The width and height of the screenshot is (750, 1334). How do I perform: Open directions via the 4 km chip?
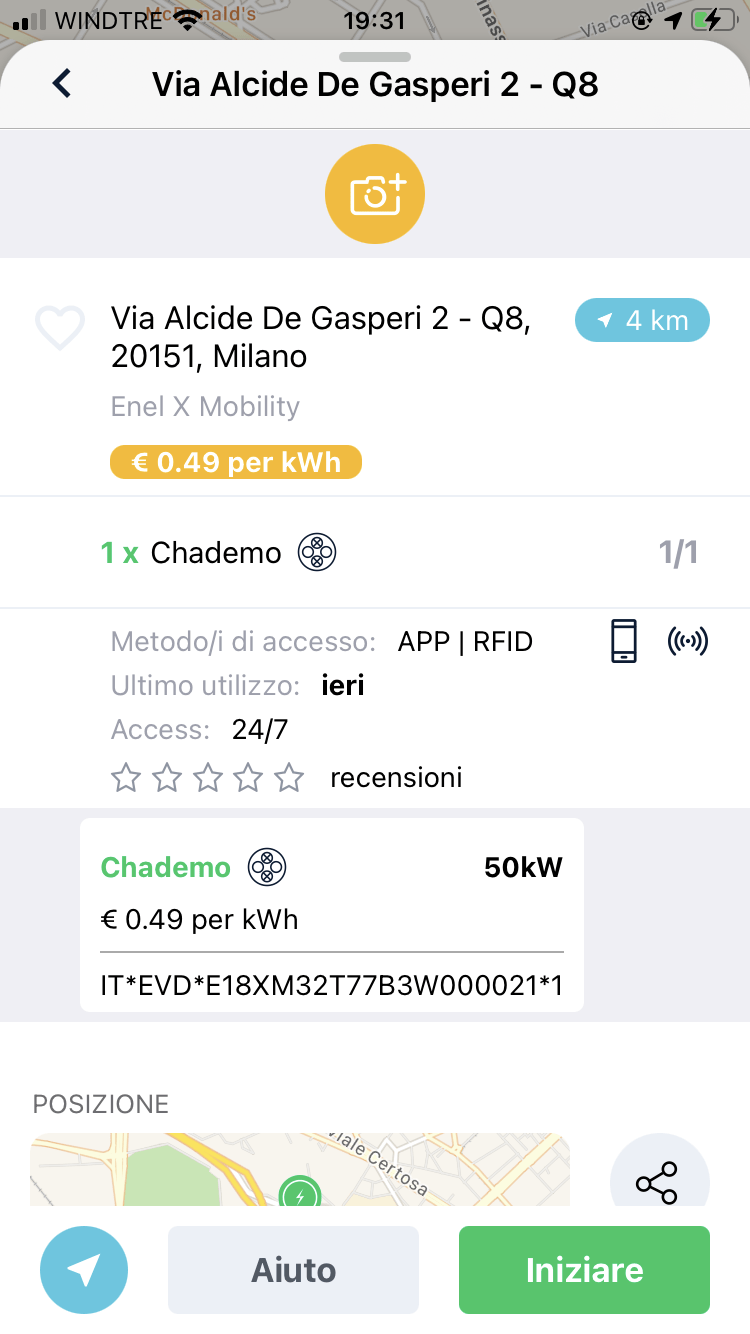click(642, 321)
